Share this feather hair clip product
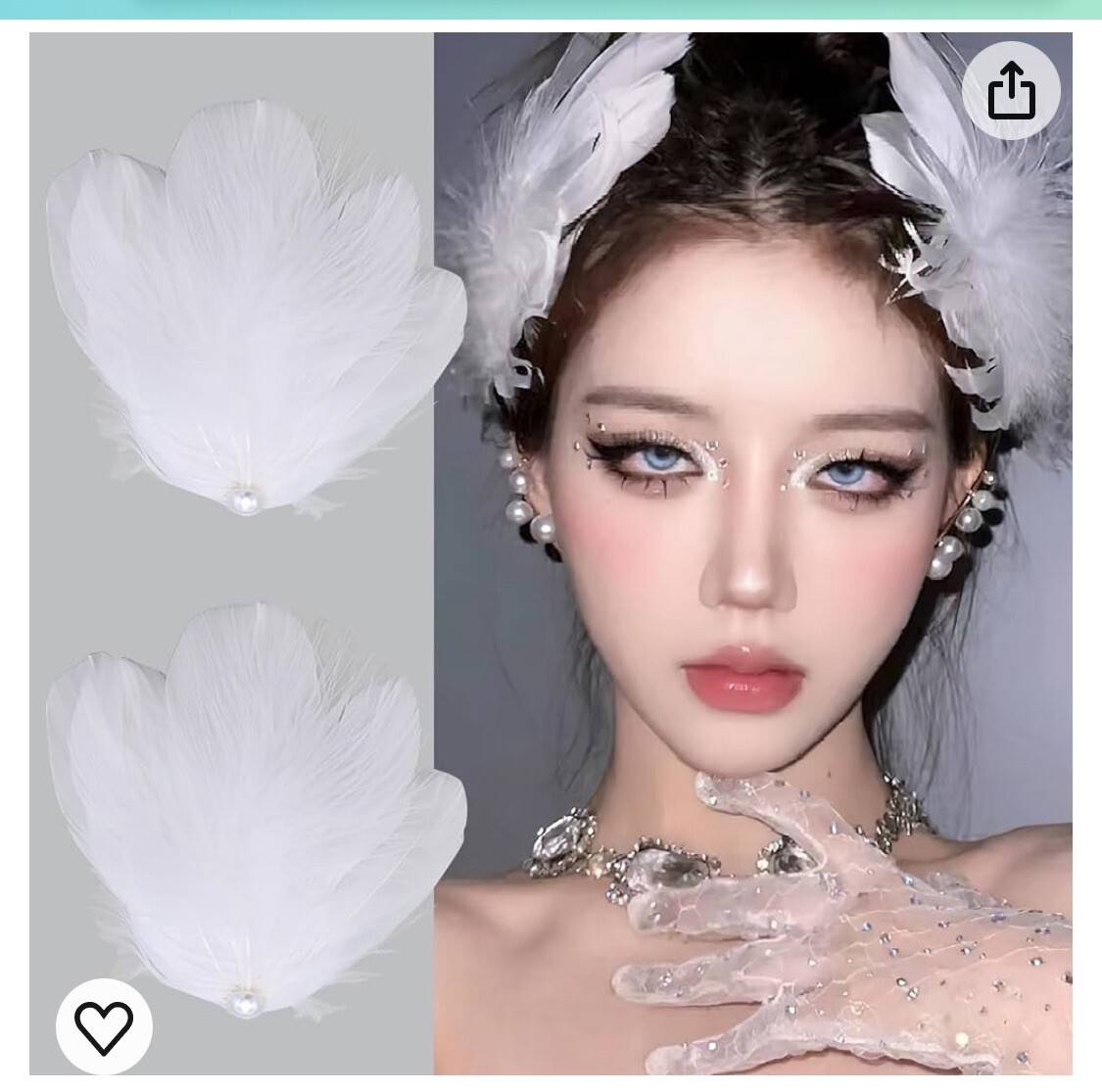The image size is (1102, 1092). tap(1011, 91)
